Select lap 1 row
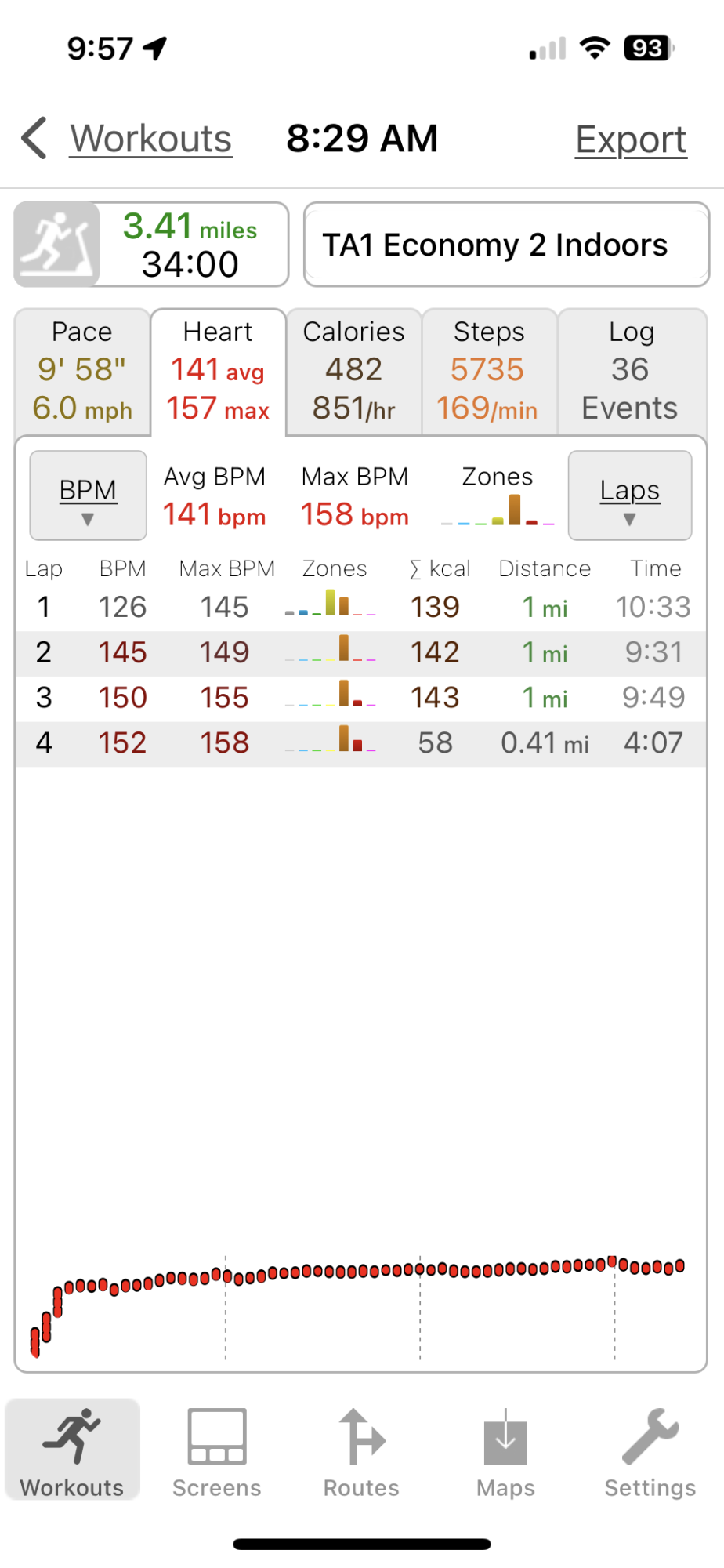The image size is (724, 1568). click(x=360, y=608)
